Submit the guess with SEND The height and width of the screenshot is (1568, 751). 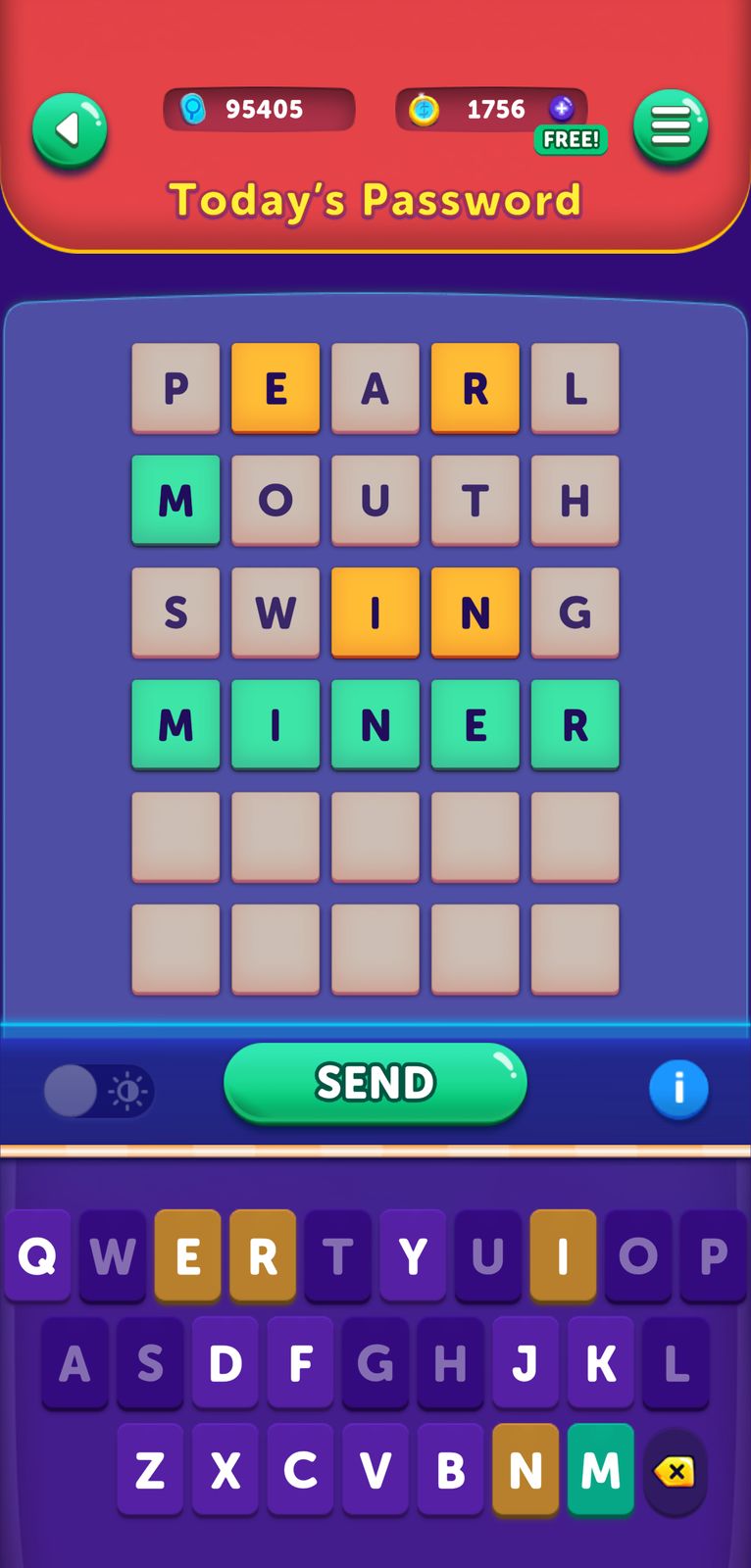pyautogui.click(x=375, y=1083)
